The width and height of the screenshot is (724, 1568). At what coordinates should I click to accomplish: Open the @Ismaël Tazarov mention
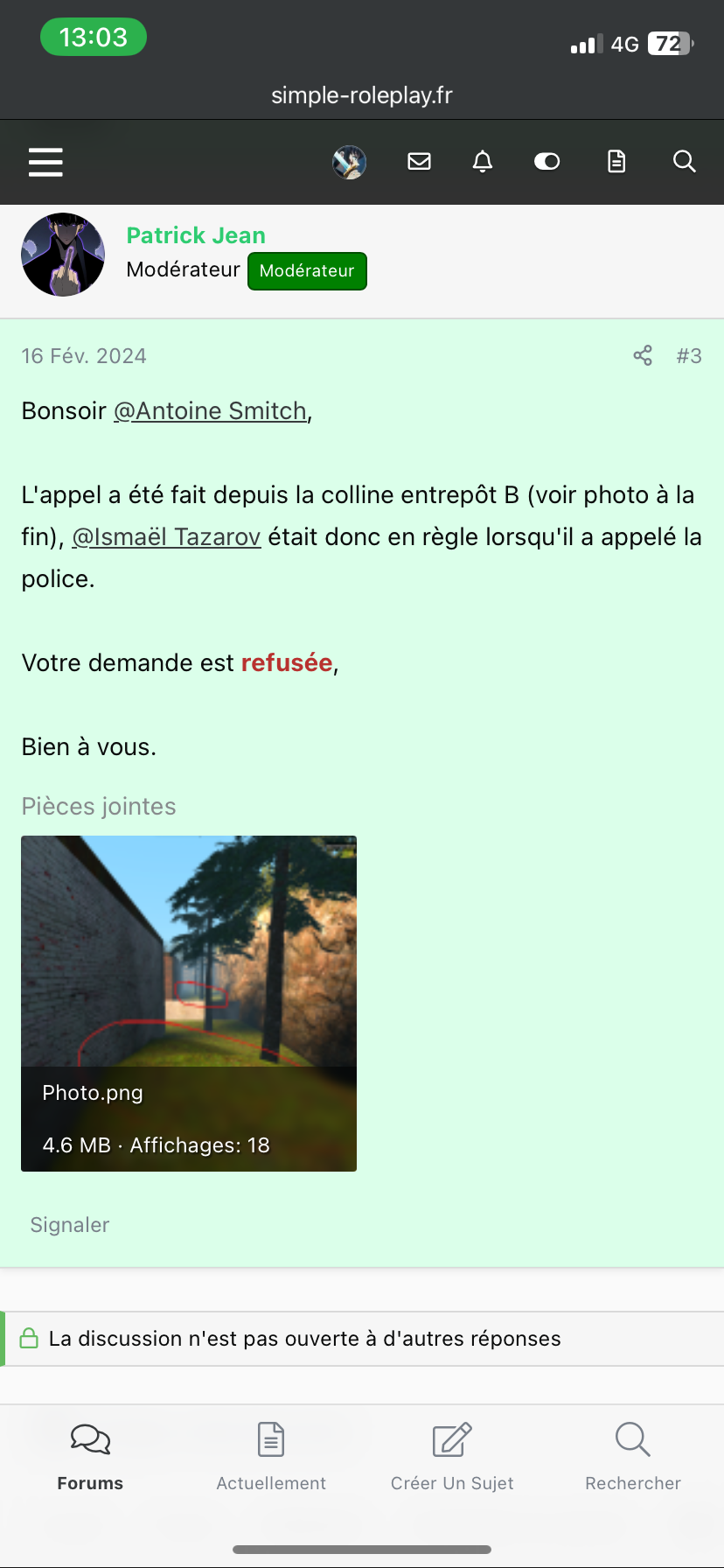(166, 536)
